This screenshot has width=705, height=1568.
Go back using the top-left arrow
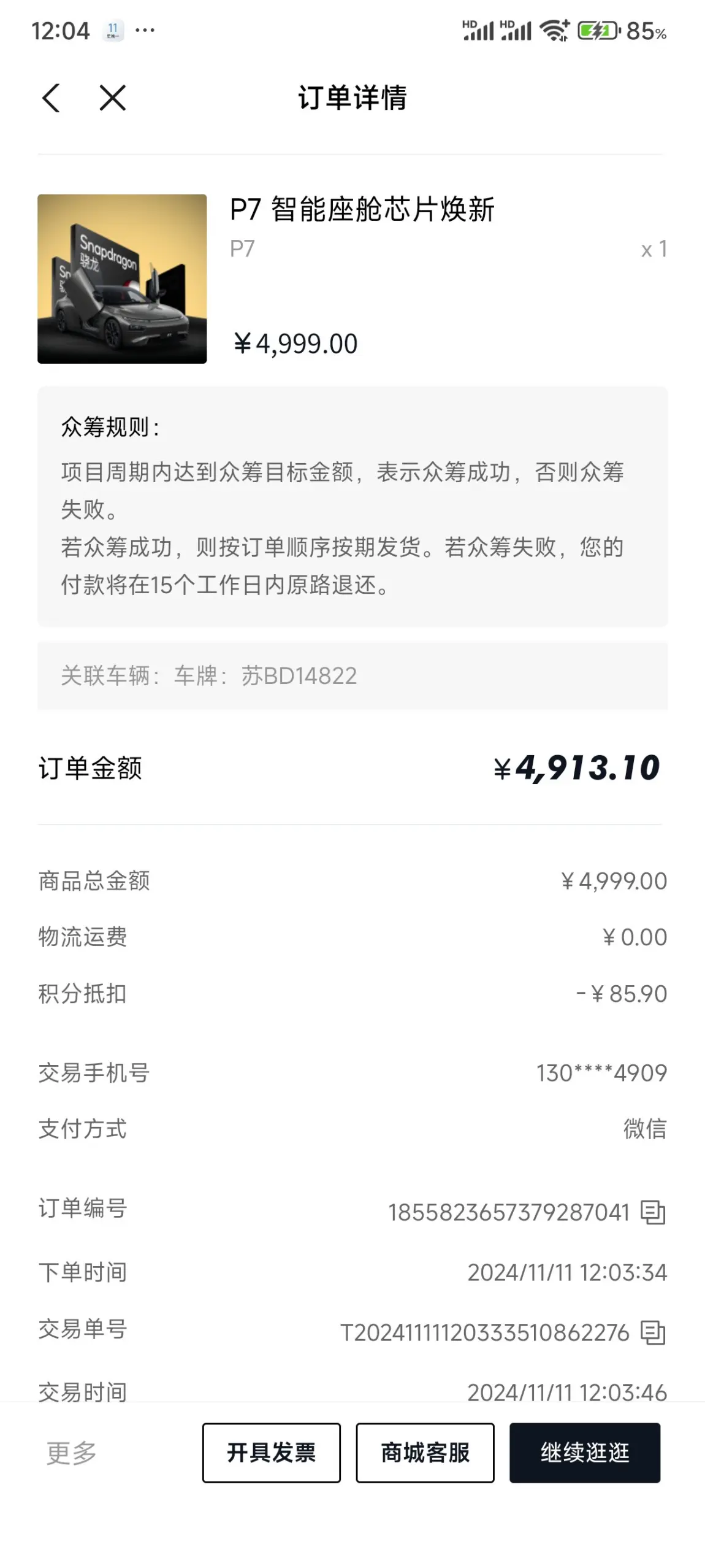[51, 98]
